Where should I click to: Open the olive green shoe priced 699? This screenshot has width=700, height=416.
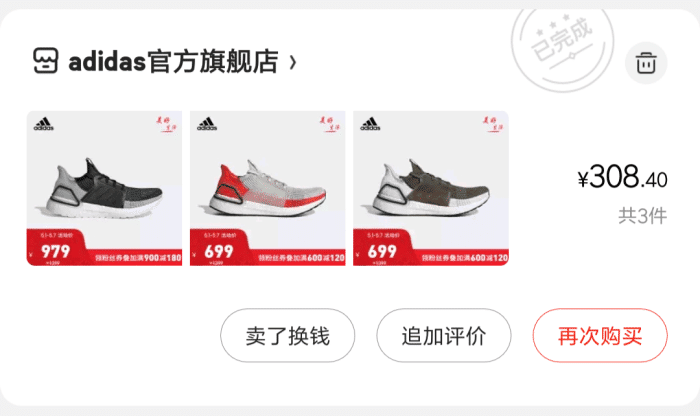[431, 188]
